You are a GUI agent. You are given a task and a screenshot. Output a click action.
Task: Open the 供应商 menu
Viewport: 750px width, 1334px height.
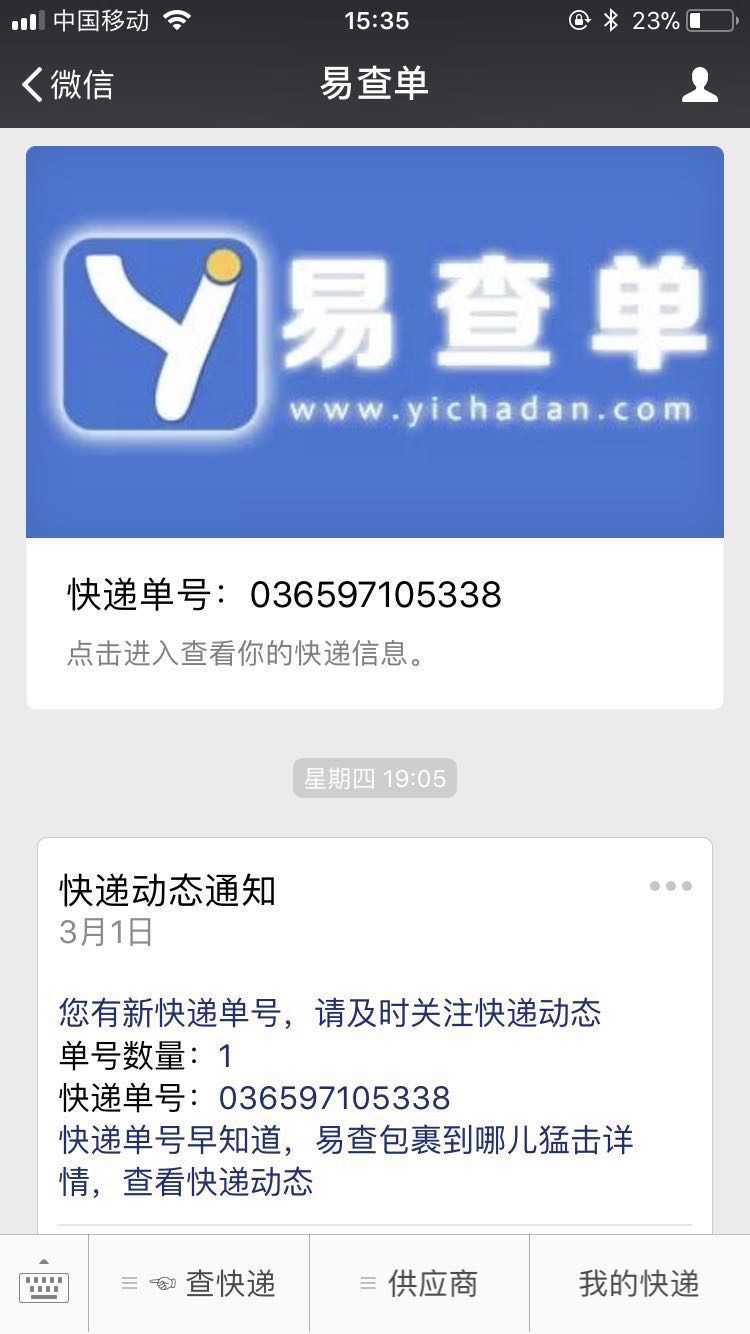[419, 1283]
